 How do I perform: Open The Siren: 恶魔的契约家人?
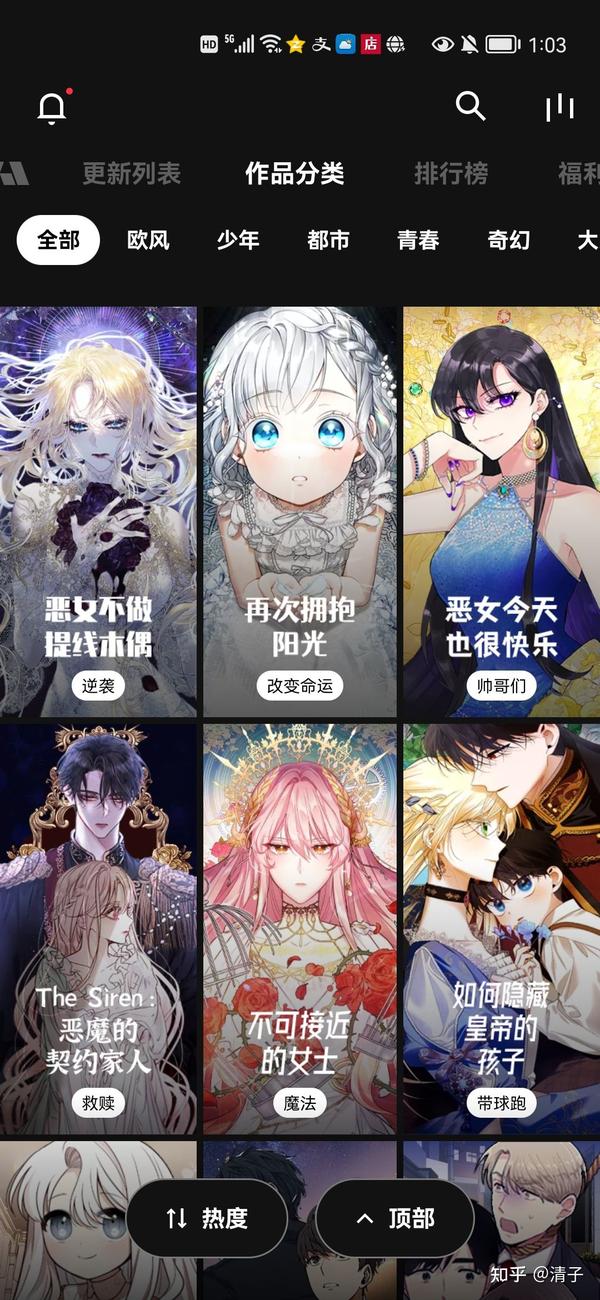click(98, 929)
